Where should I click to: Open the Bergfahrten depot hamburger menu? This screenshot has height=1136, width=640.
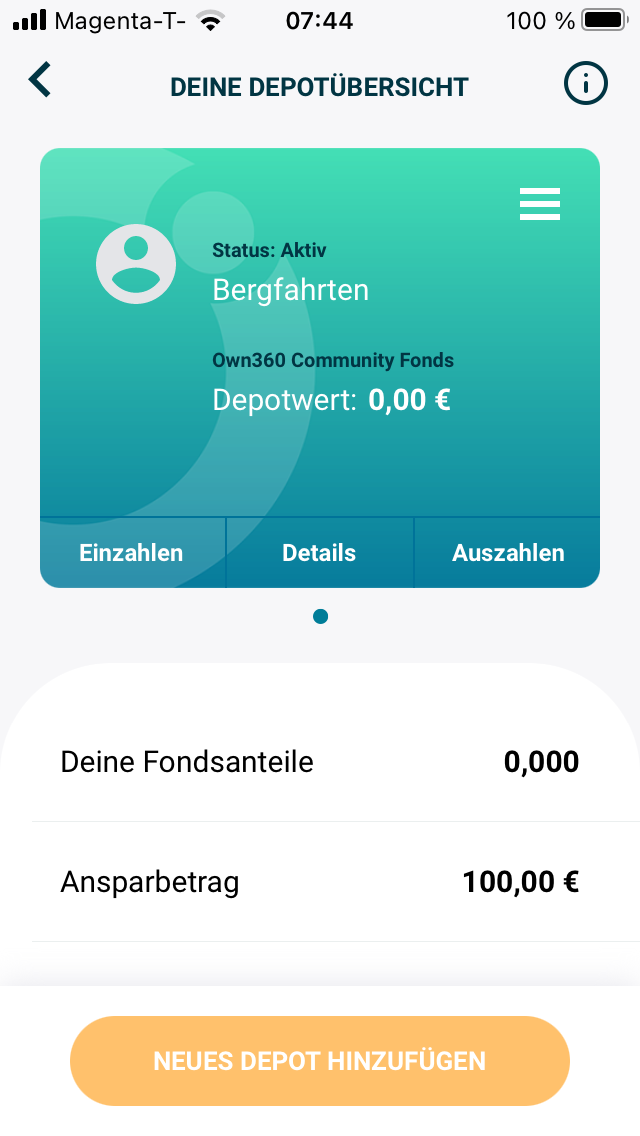(540, 204)
